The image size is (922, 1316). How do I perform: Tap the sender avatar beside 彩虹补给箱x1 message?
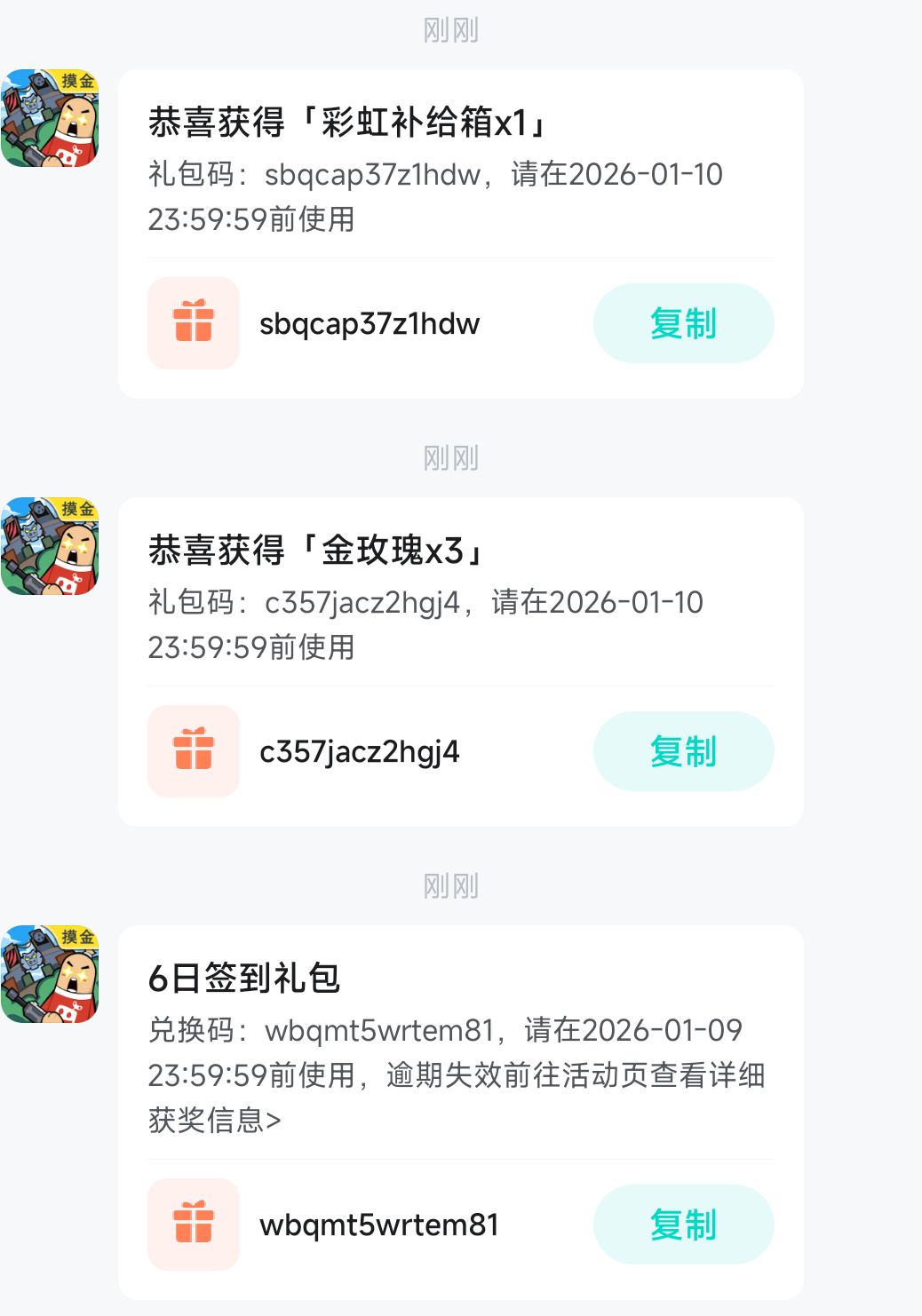pyautogui.click(x=50, y=118)
